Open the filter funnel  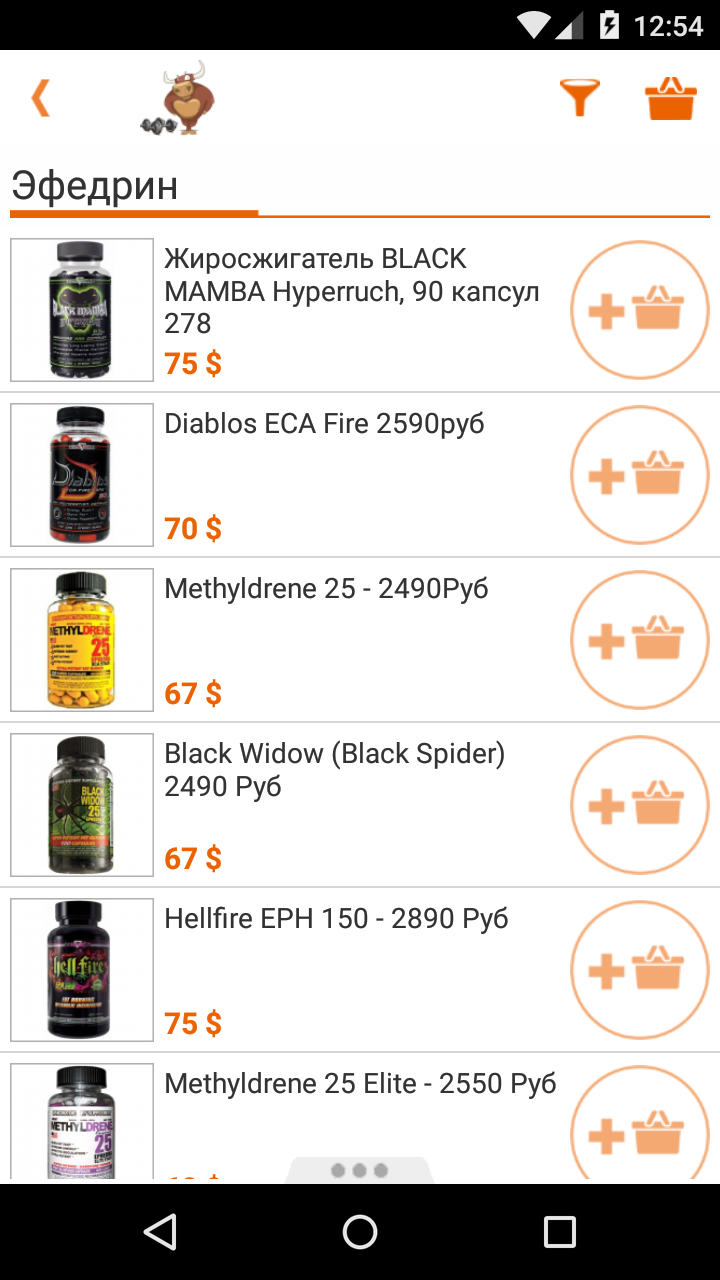point(579,99)
